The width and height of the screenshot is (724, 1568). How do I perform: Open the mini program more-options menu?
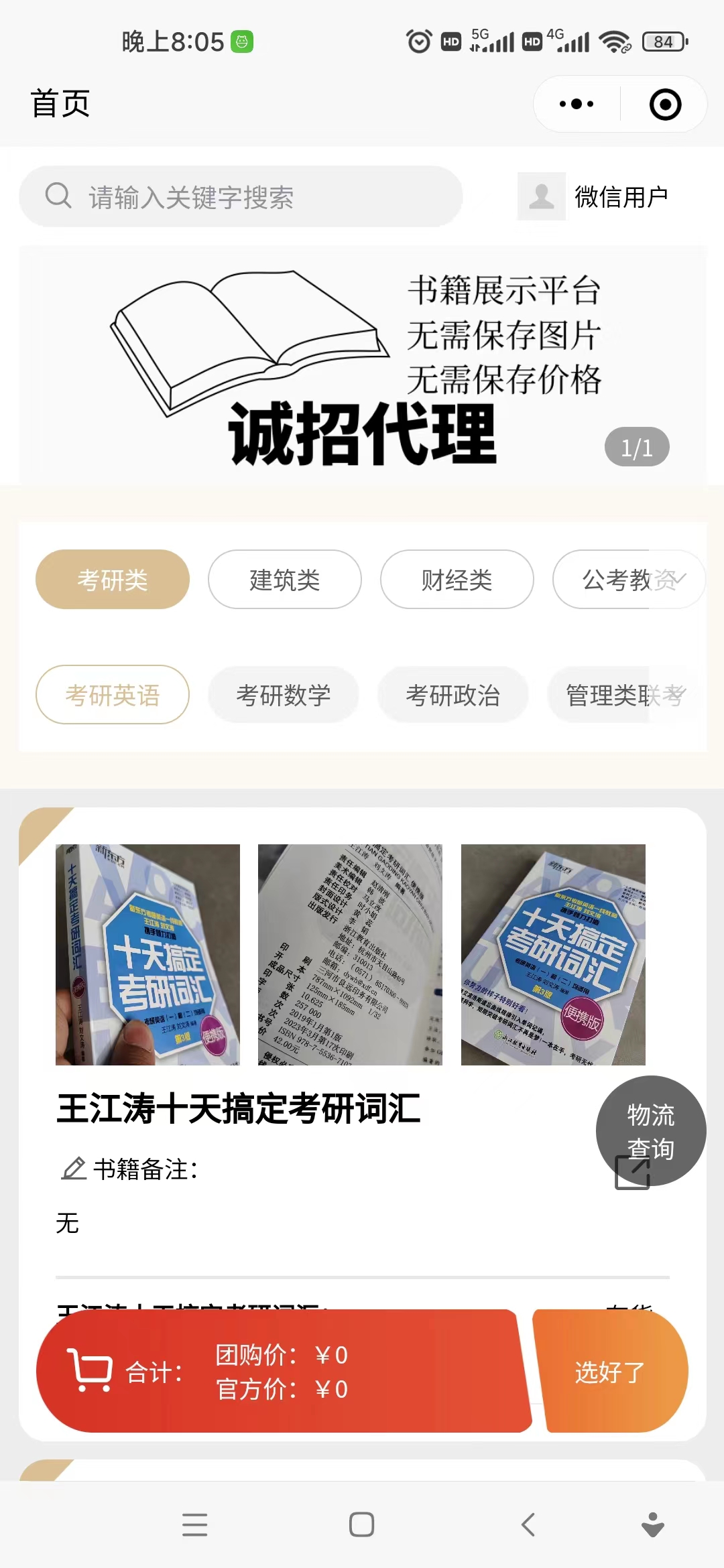[x=577, y=105]
